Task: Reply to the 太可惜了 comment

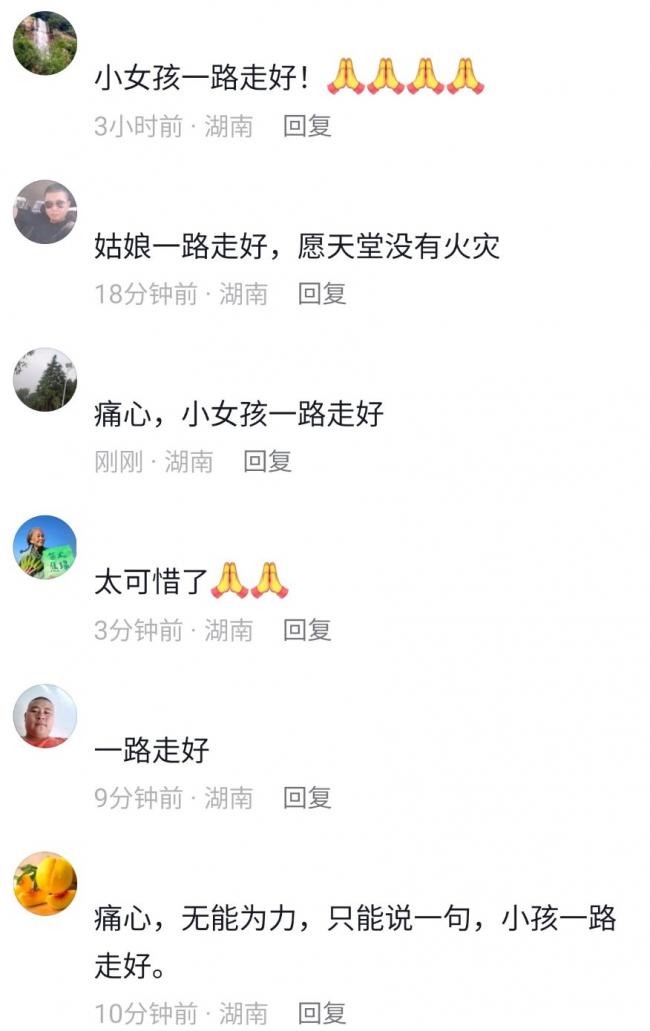Action: click(x=307, y=630)
